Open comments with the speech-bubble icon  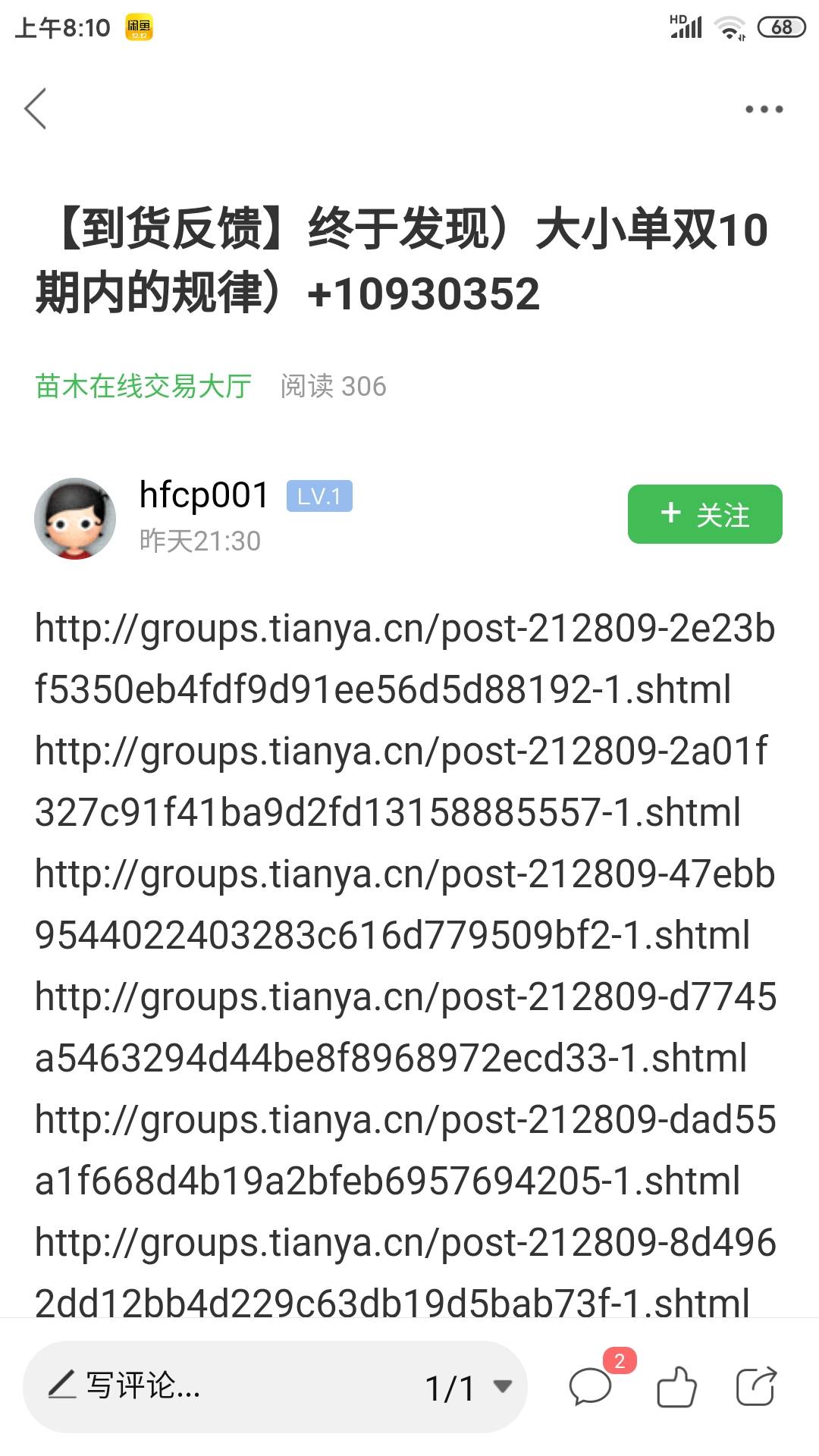point(591,1387)
